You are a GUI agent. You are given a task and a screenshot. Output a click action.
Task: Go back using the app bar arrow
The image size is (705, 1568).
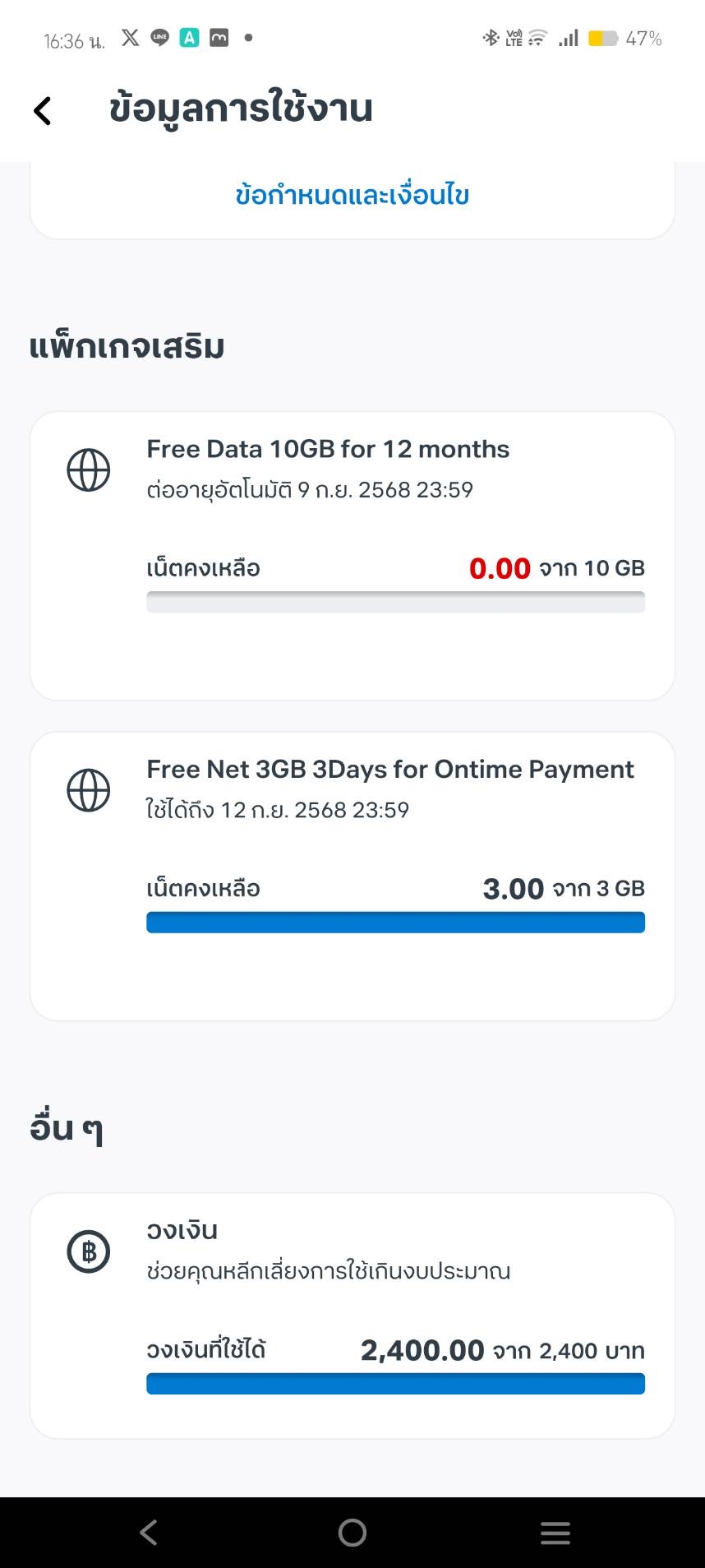click(x=43, y=110)
